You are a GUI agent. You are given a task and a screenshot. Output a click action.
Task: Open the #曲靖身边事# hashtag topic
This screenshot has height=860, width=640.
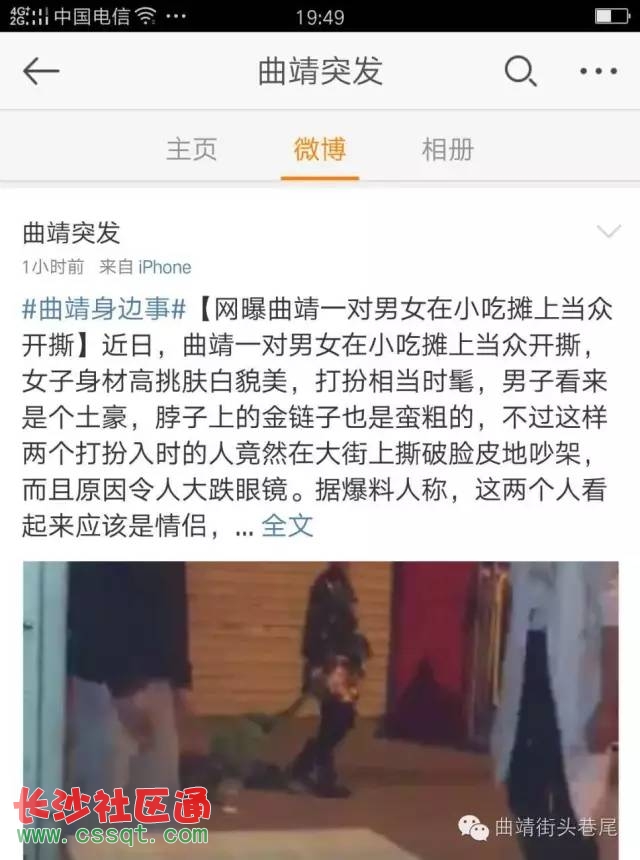tap(106, 309)
